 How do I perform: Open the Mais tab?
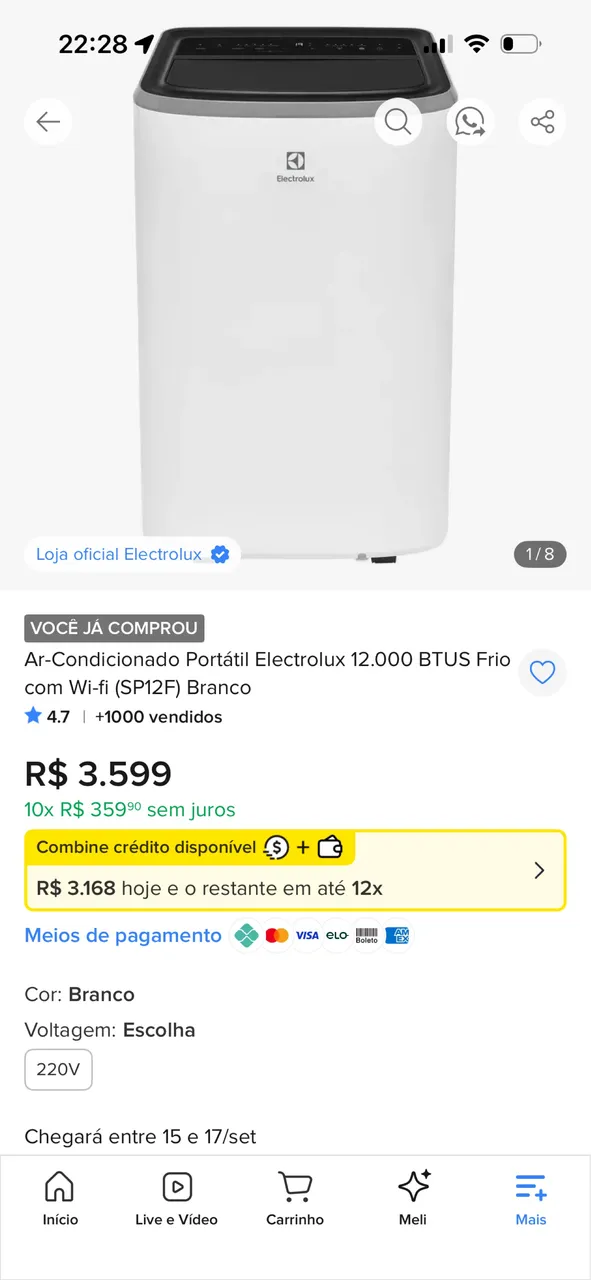pos(531,1198)
